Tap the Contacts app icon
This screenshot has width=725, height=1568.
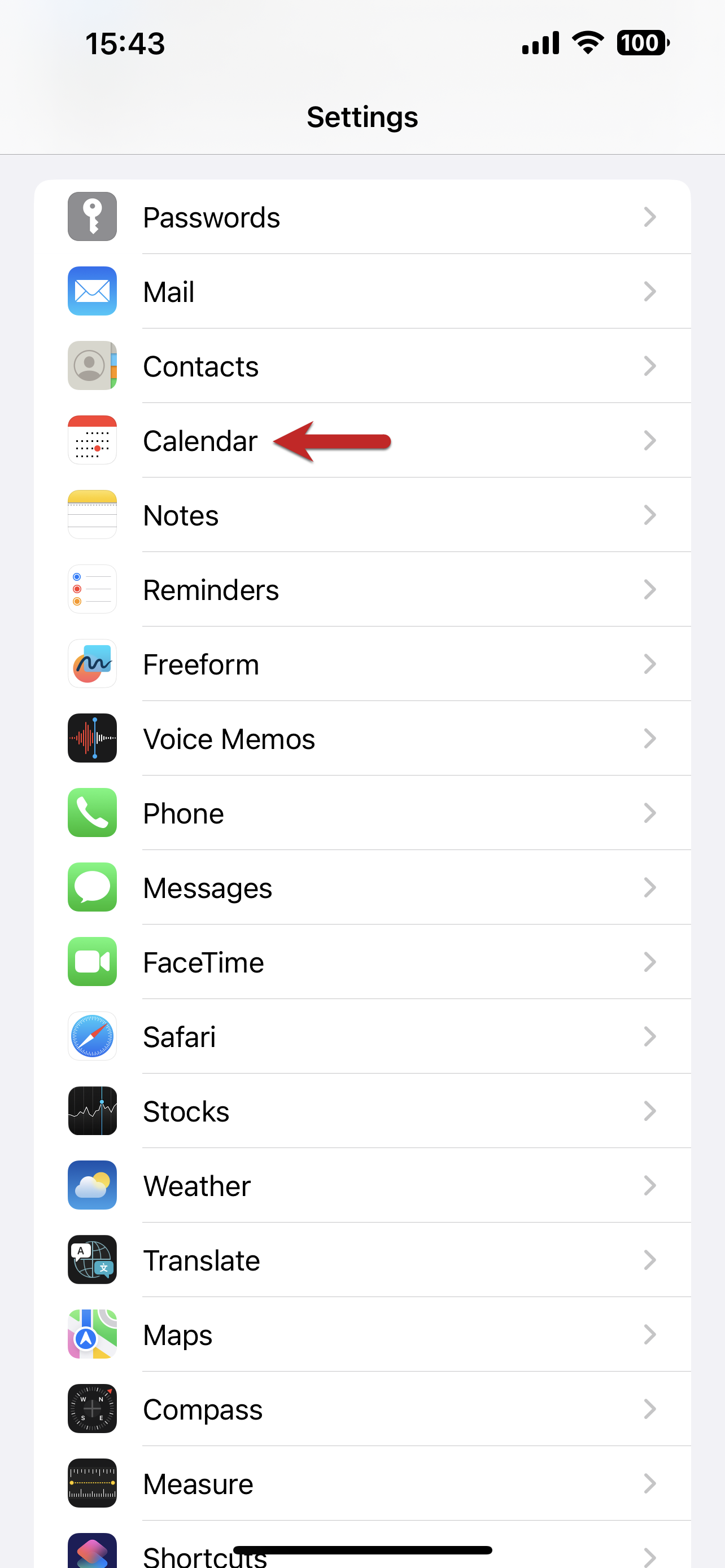[x=92, y=365]
